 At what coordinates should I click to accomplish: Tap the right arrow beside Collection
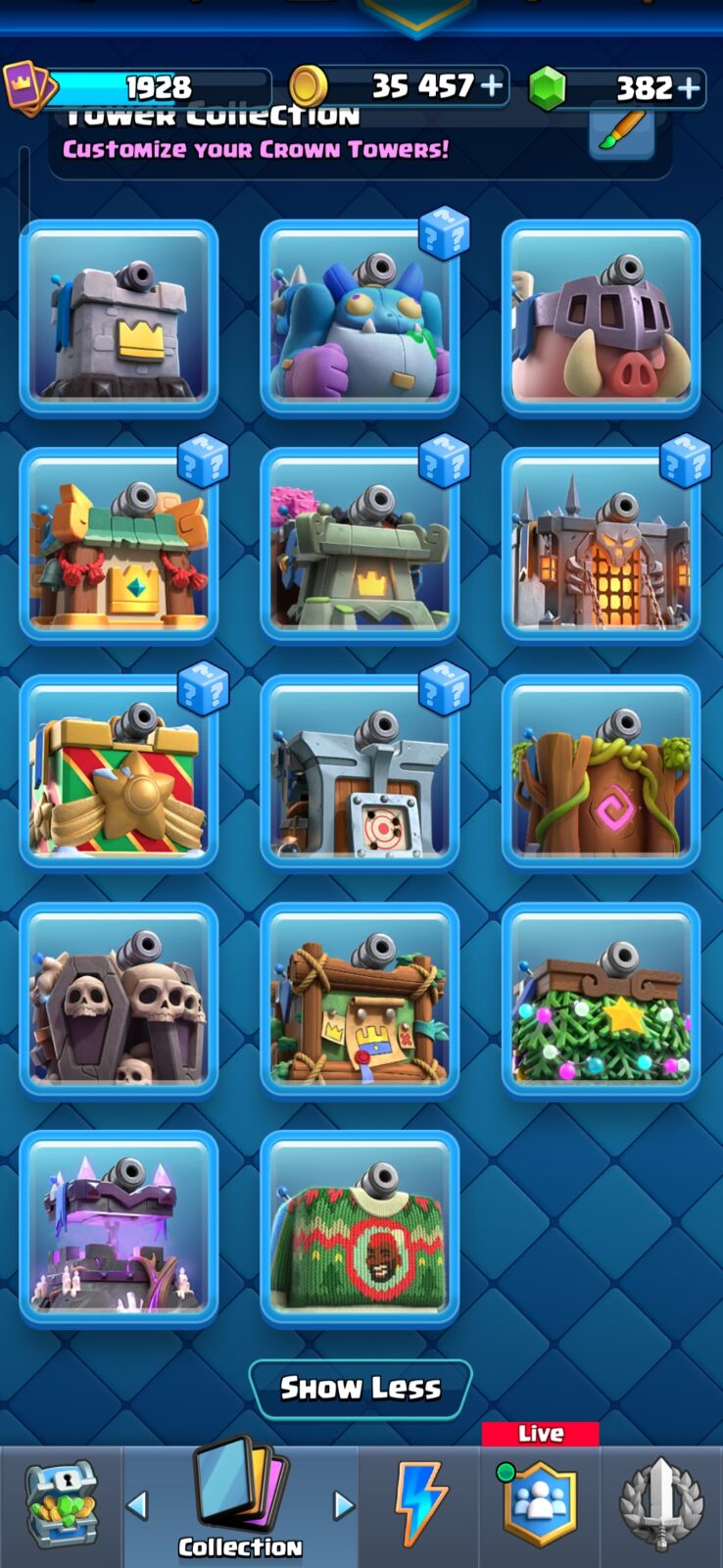[343, 1505]
